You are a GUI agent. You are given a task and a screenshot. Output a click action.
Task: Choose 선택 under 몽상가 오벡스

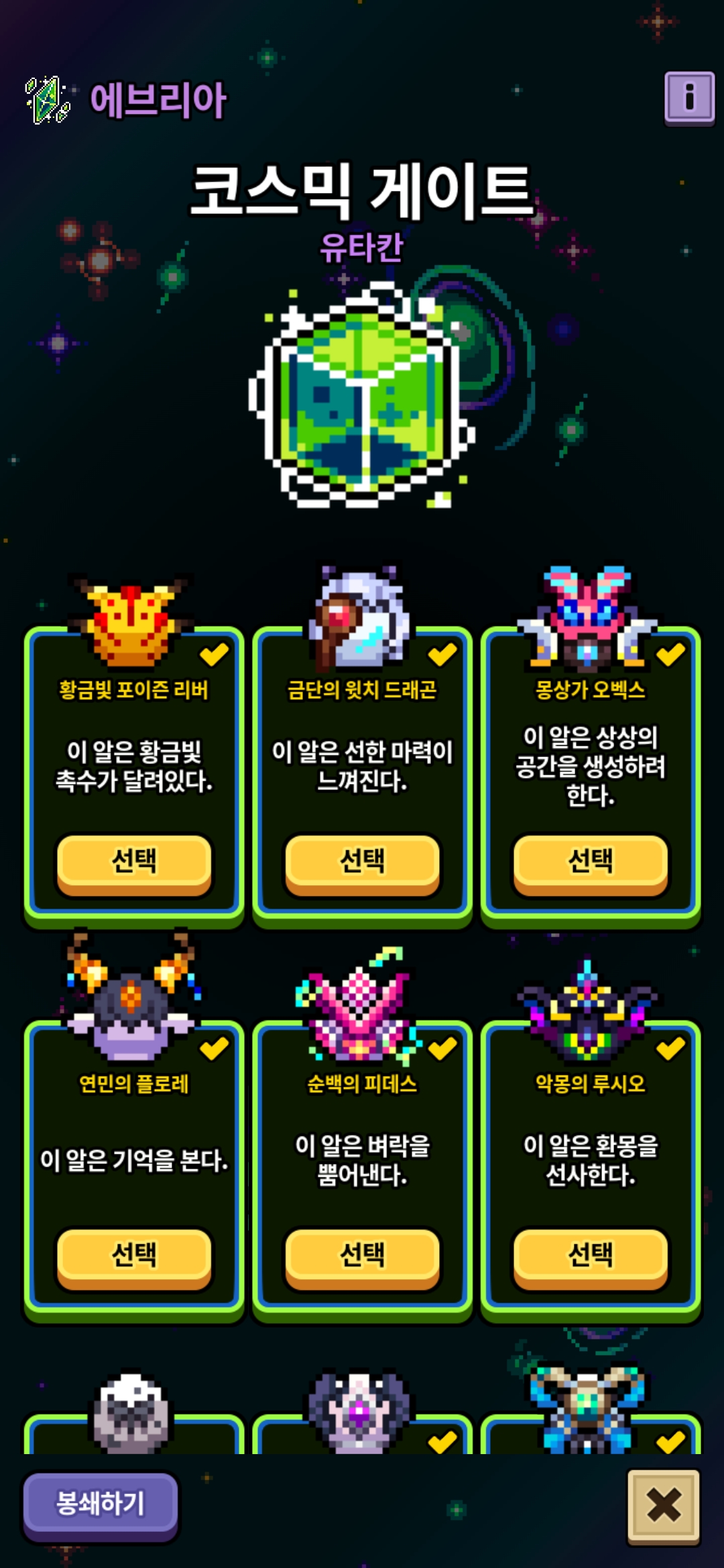pos(591,862)
